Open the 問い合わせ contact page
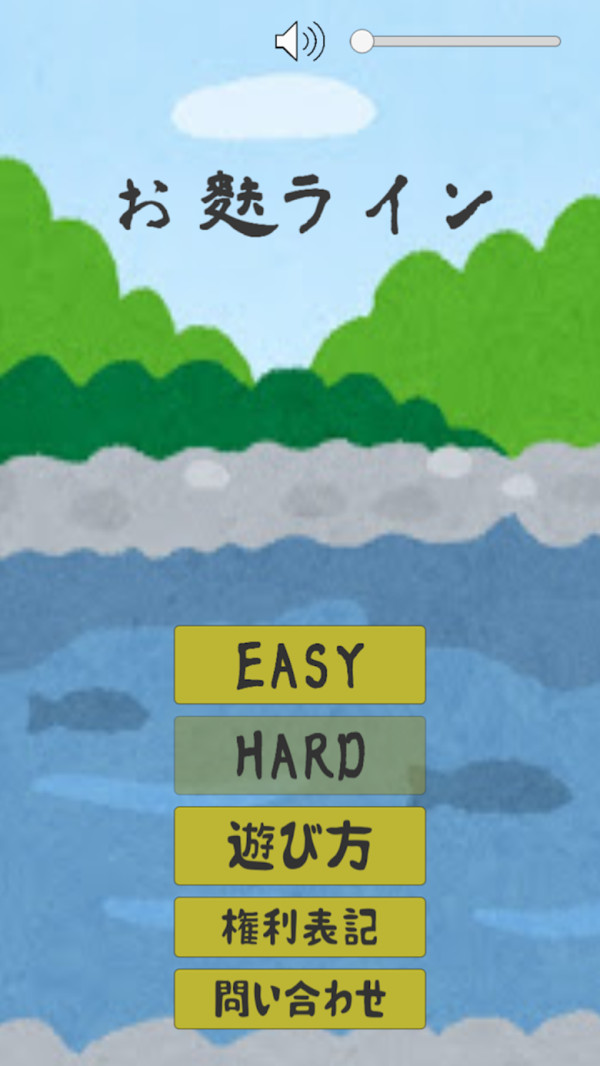 click(x=300, y=999)
